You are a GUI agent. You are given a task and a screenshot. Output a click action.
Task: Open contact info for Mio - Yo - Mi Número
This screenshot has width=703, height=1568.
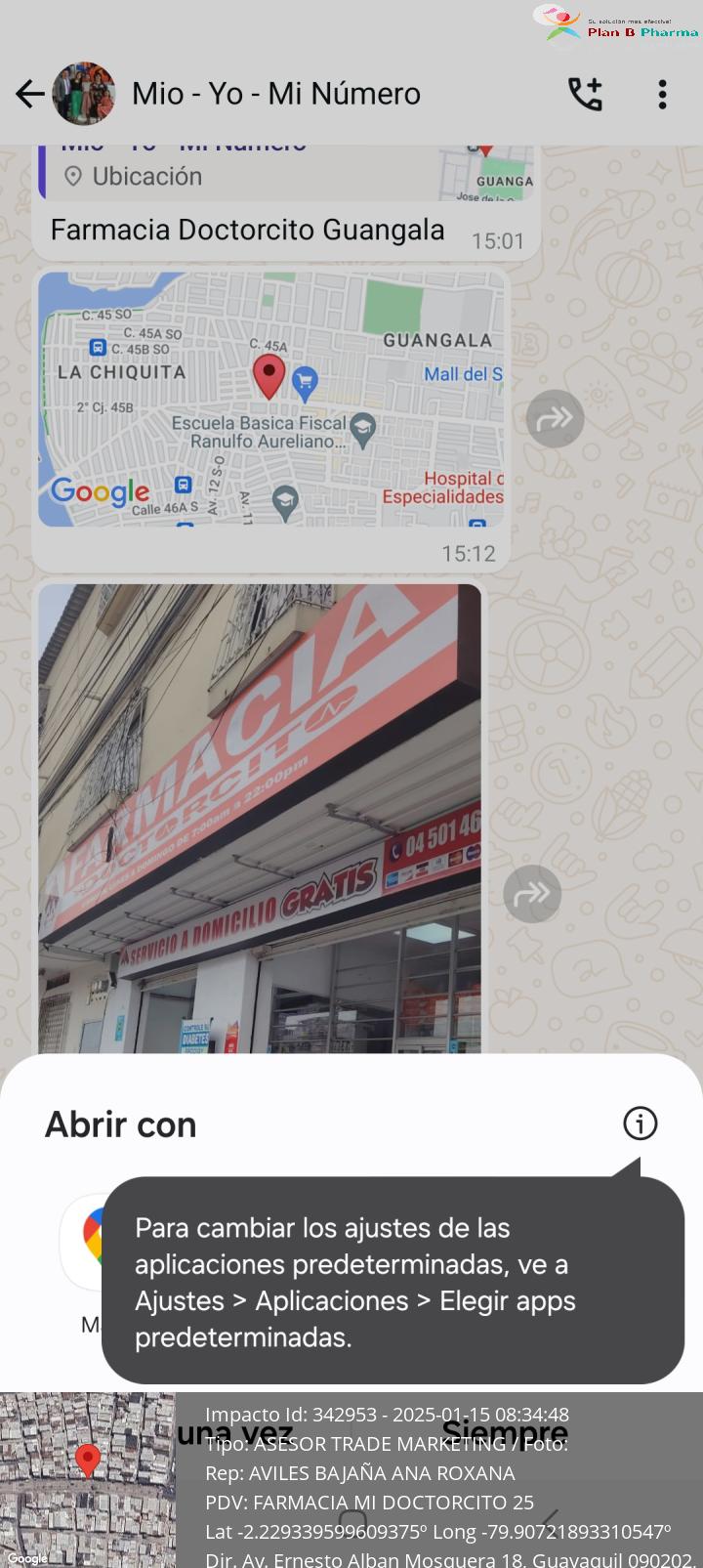click(276, 94)
